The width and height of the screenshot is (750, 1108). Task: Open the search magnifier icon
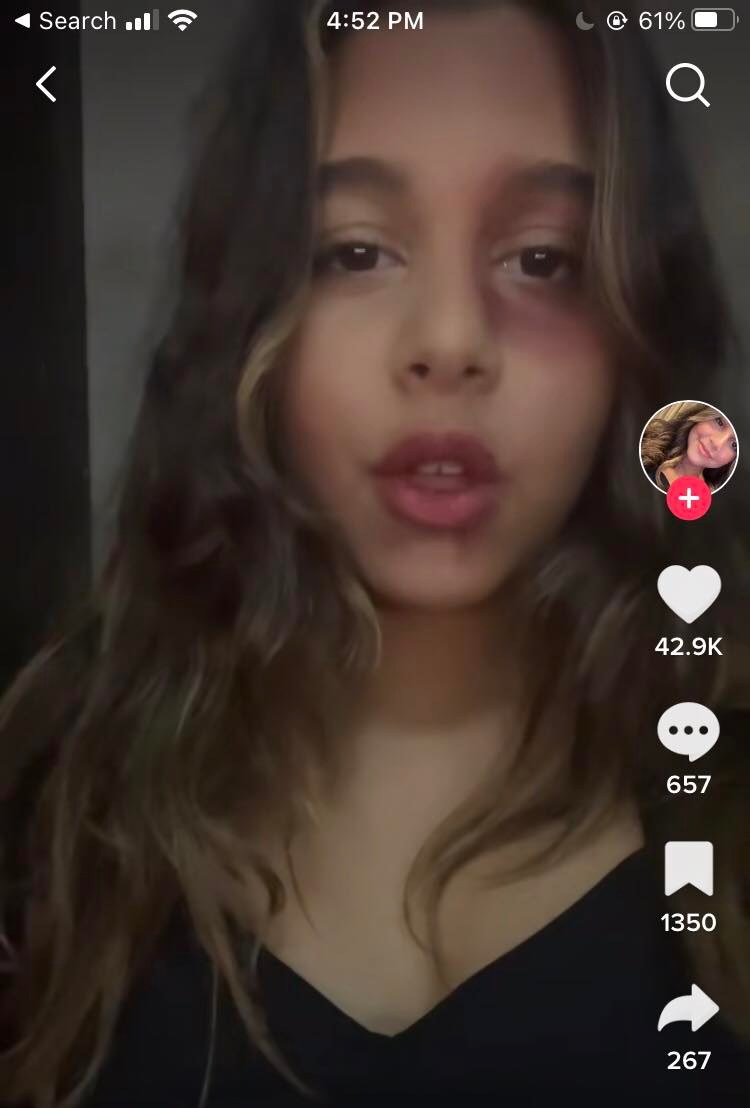tap(688, 87)
